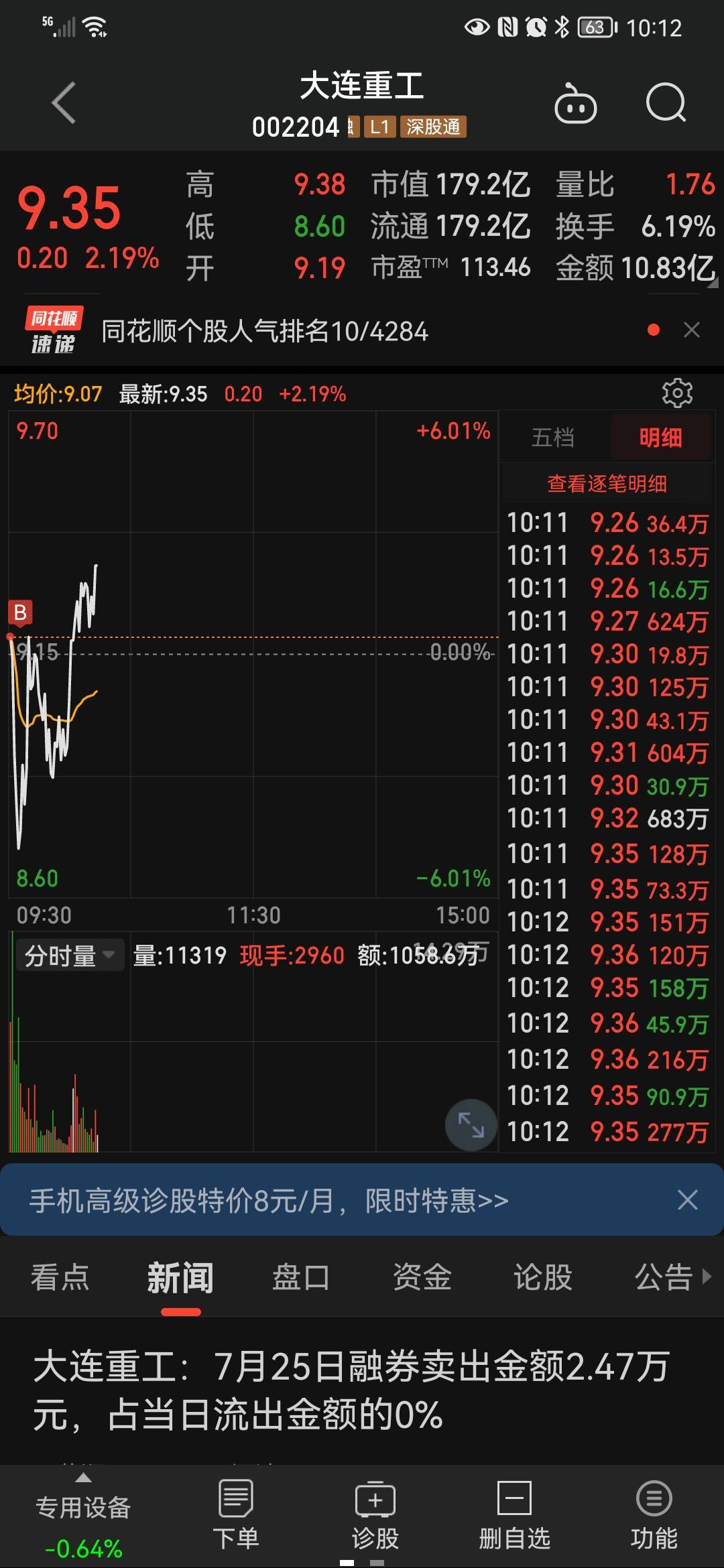Viewport: 724px width, 1568px height.
Task: Switch to 论股 tab
Action: pos(543,1277)
